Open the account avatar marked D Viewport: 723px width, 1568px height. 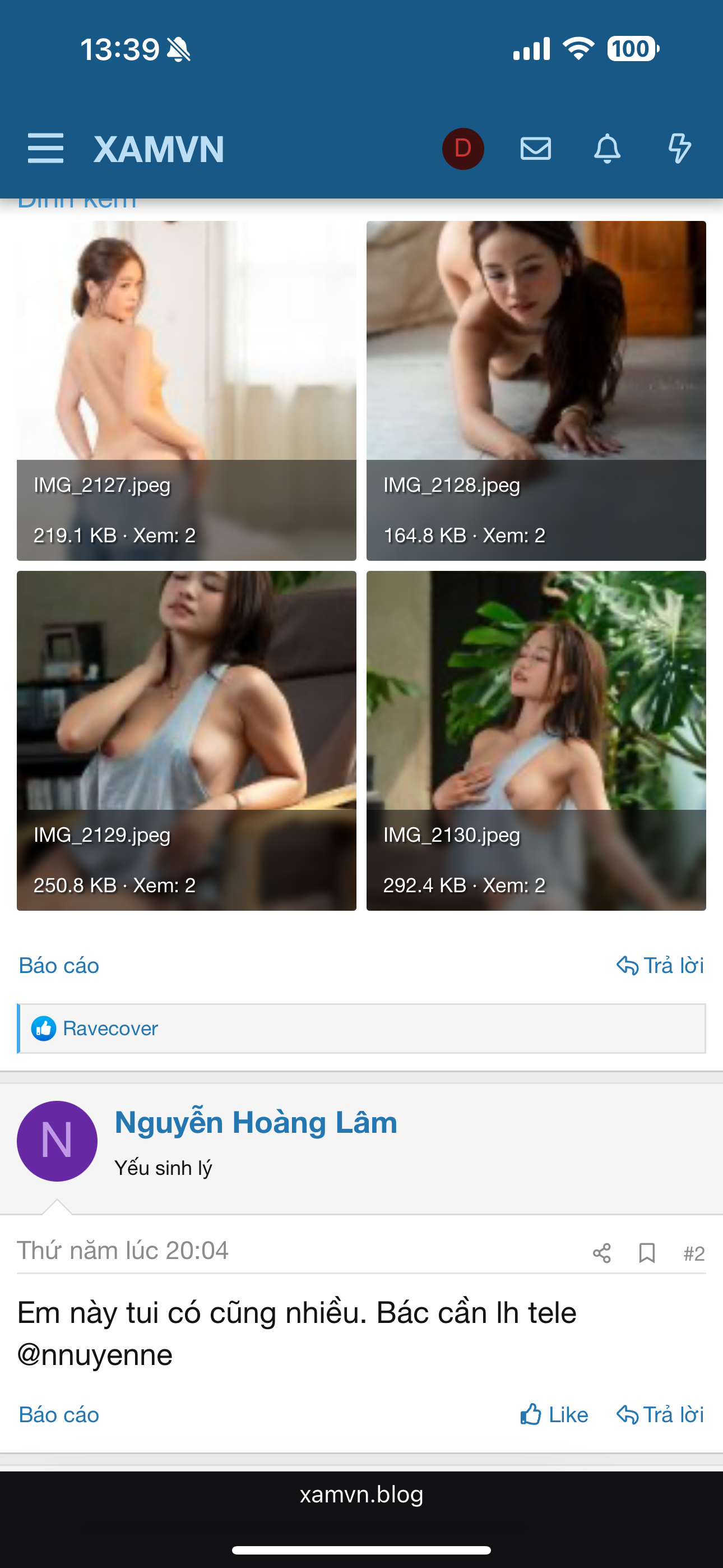[462, 149]
